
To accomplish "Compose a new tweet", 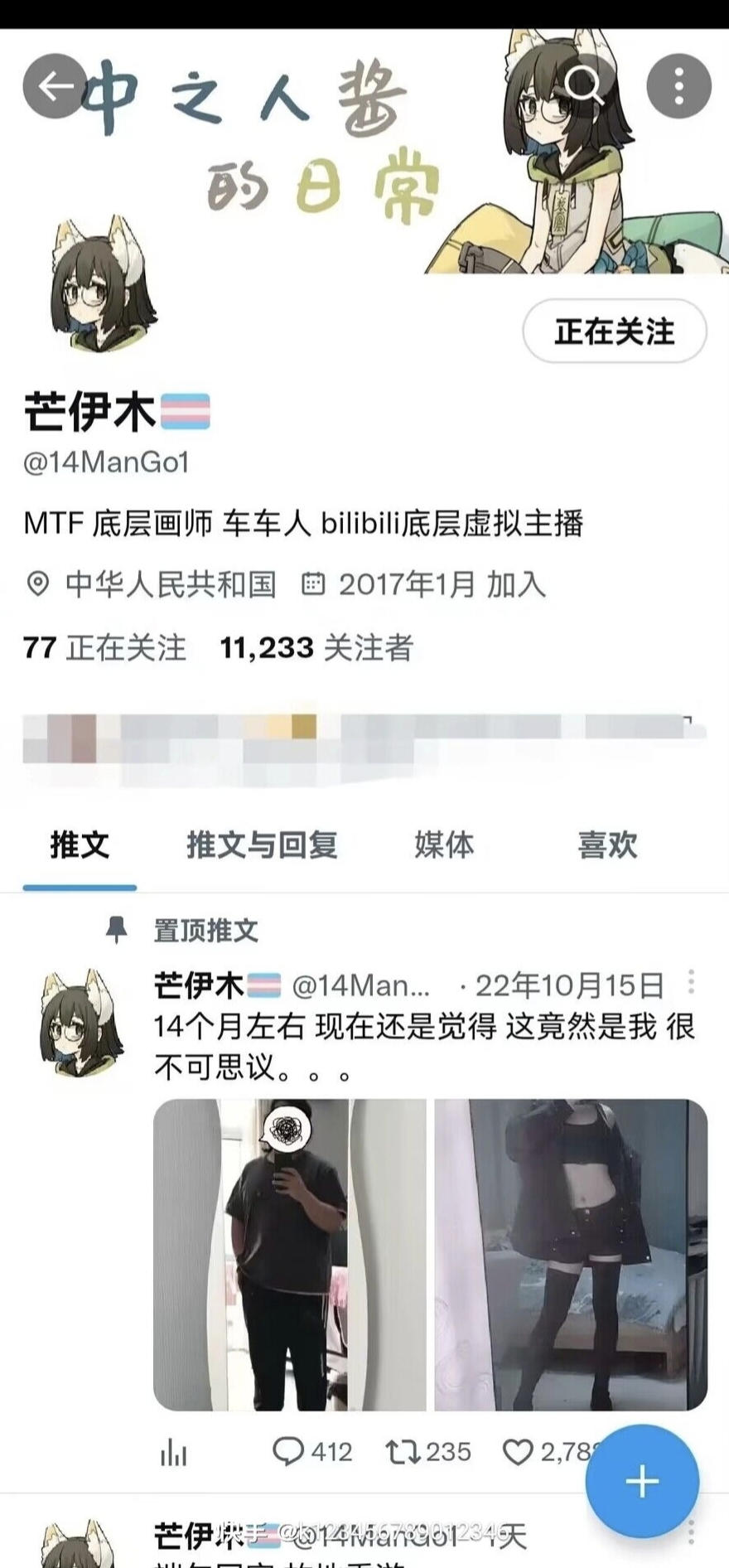I will (x=642, y=1481).
